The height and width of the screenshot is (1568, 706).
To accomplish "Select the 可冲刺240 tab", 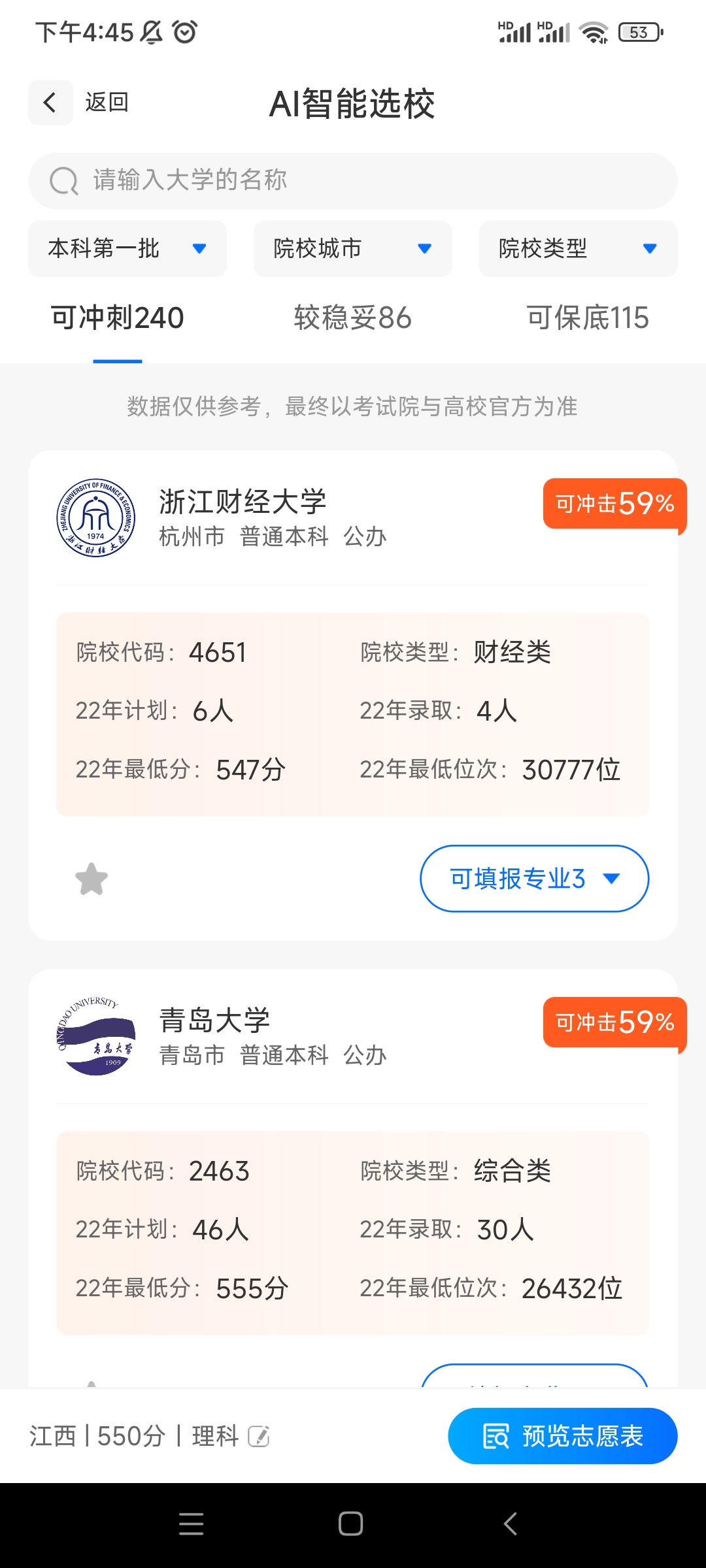I will (x=118, y=318).
